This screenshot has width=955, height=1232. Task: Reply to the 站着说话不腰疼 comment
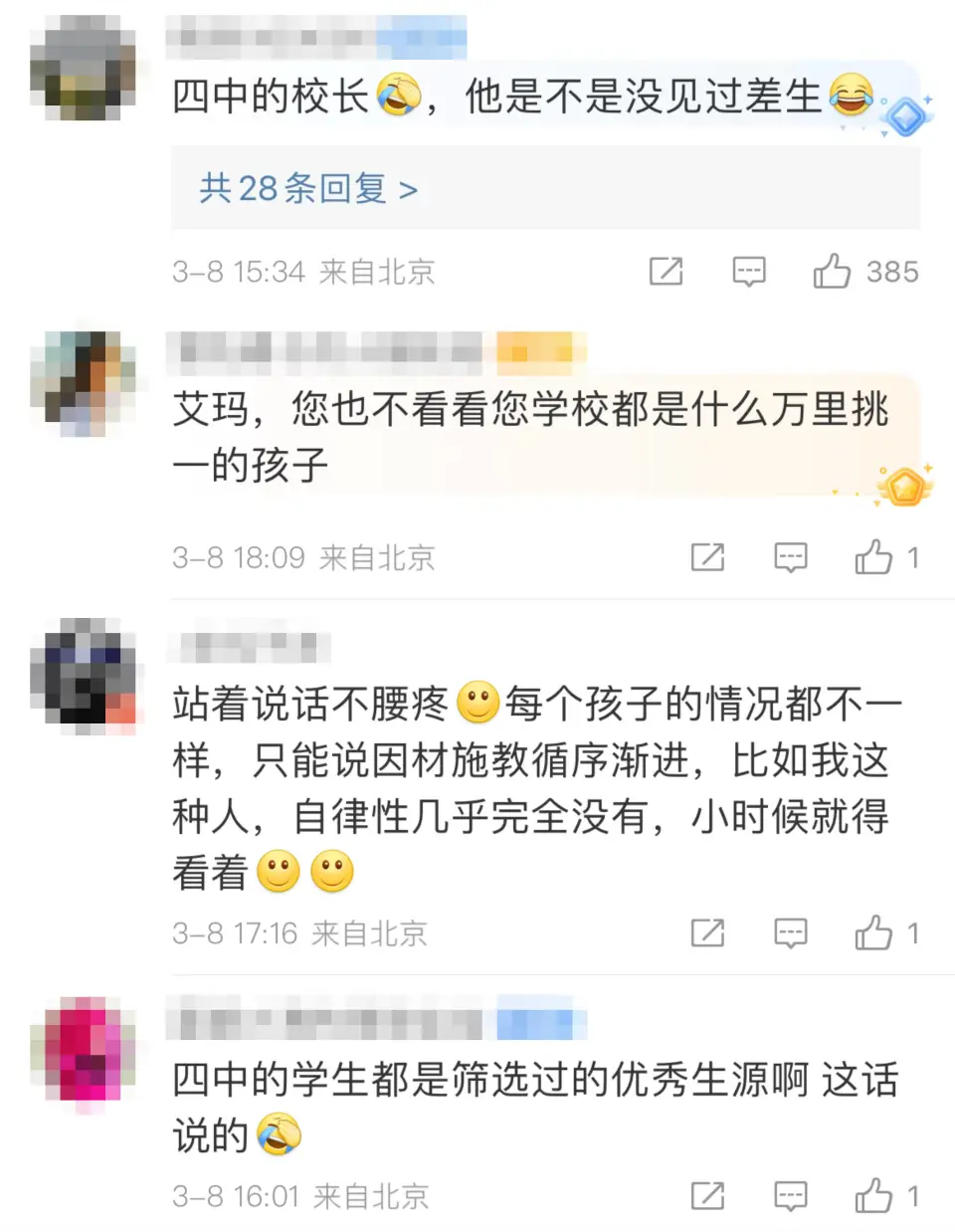(x=790, y=933)
